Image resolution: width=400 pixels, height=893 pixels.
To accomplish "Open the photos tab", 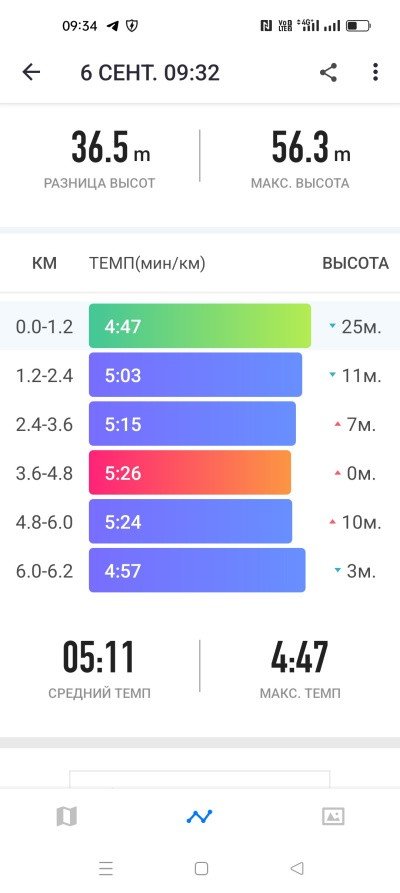I will point(333,817).
